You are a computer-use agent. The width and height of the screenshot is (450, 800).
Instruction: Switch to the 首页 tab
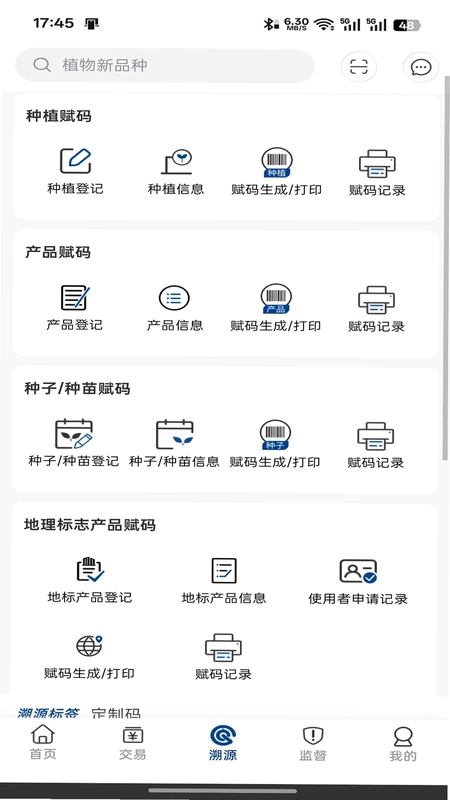click(x=43, y=742)
